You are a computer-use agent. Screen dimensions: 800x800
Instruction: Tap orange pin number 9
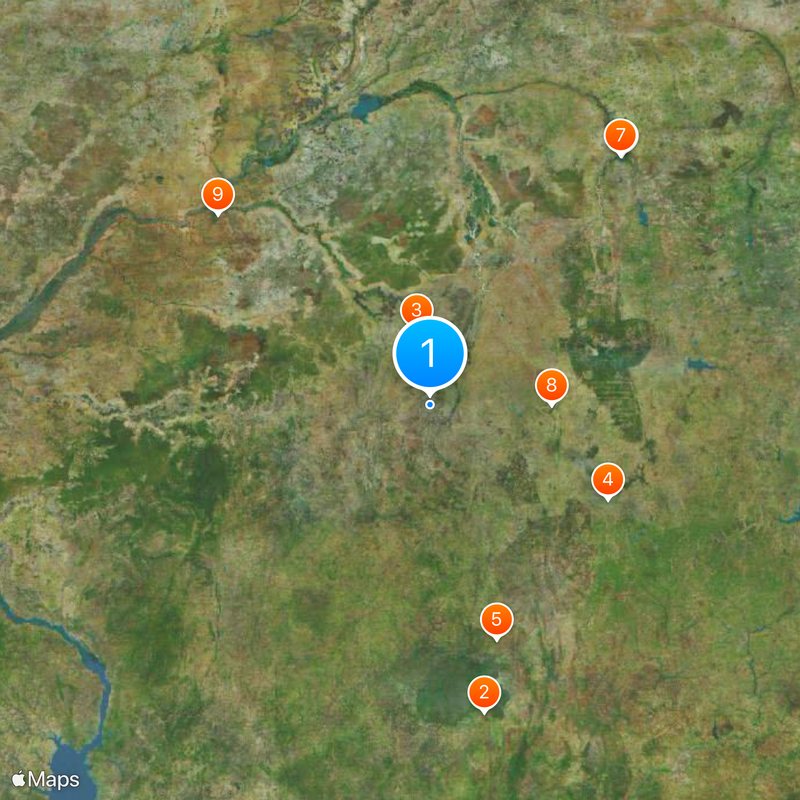tap(217, 194)
